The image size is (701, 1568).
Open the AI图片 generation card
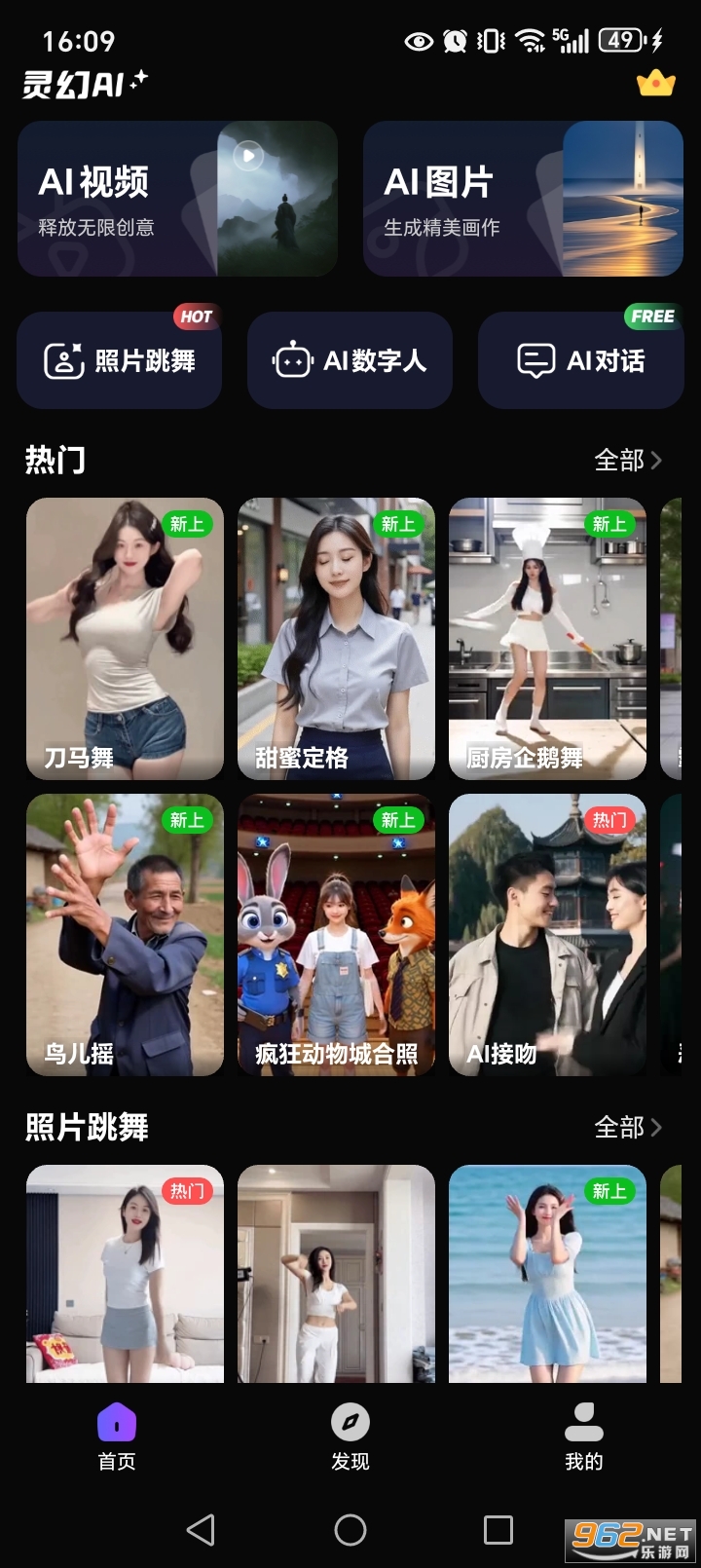[523, 198]
